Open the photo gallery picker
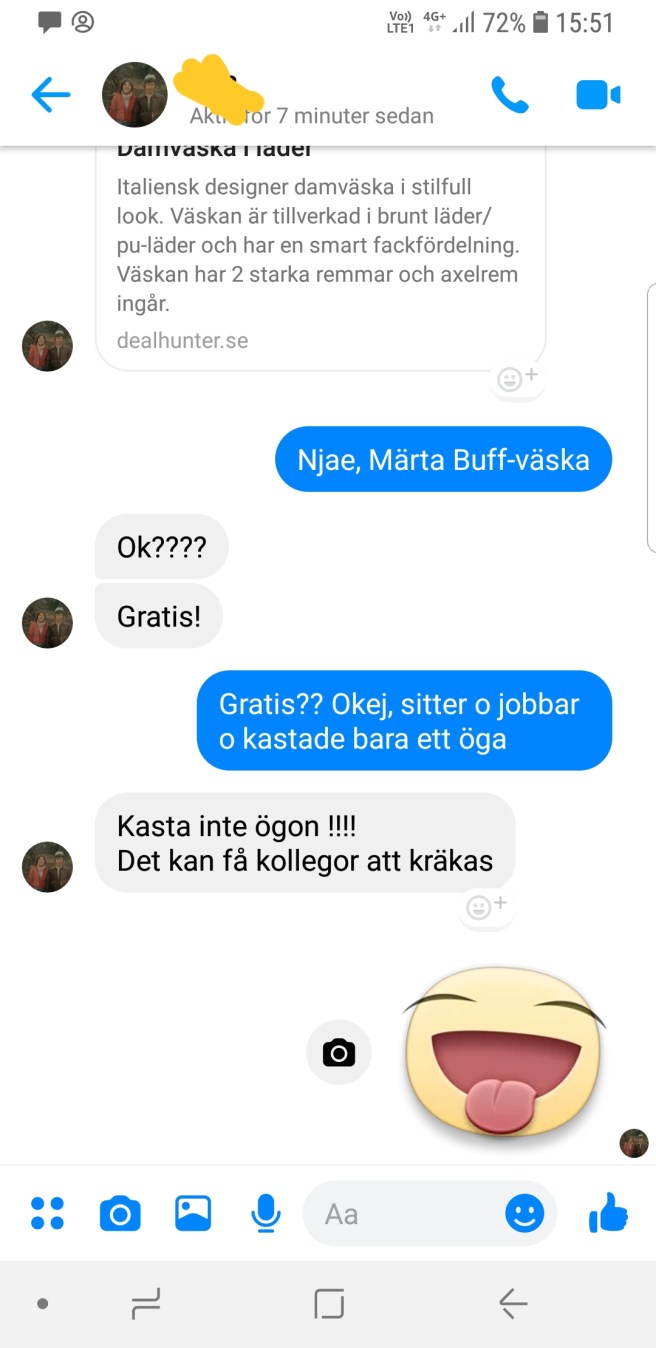This screenshot has height=1348, width=656. [193, 1213]
